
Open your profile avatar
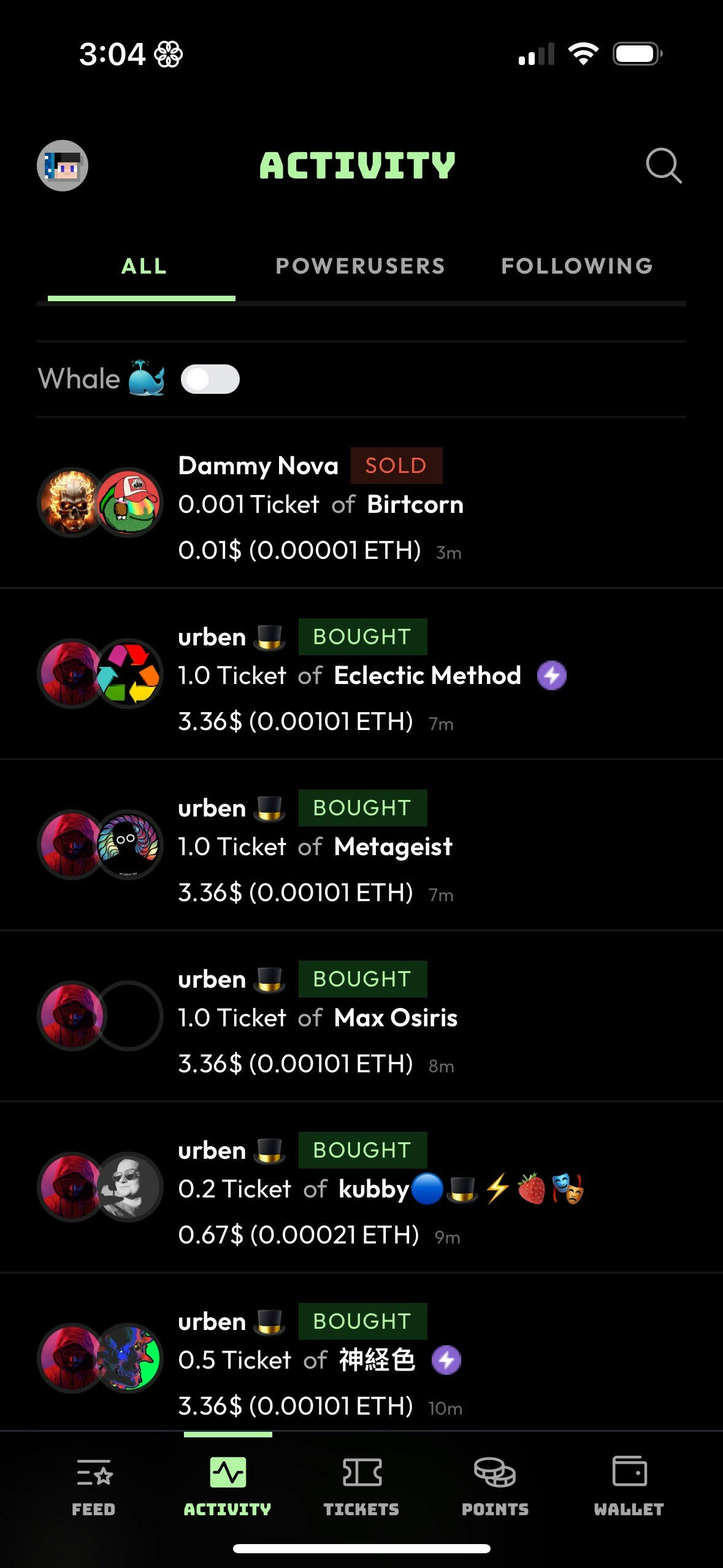[x=63, y=166]
